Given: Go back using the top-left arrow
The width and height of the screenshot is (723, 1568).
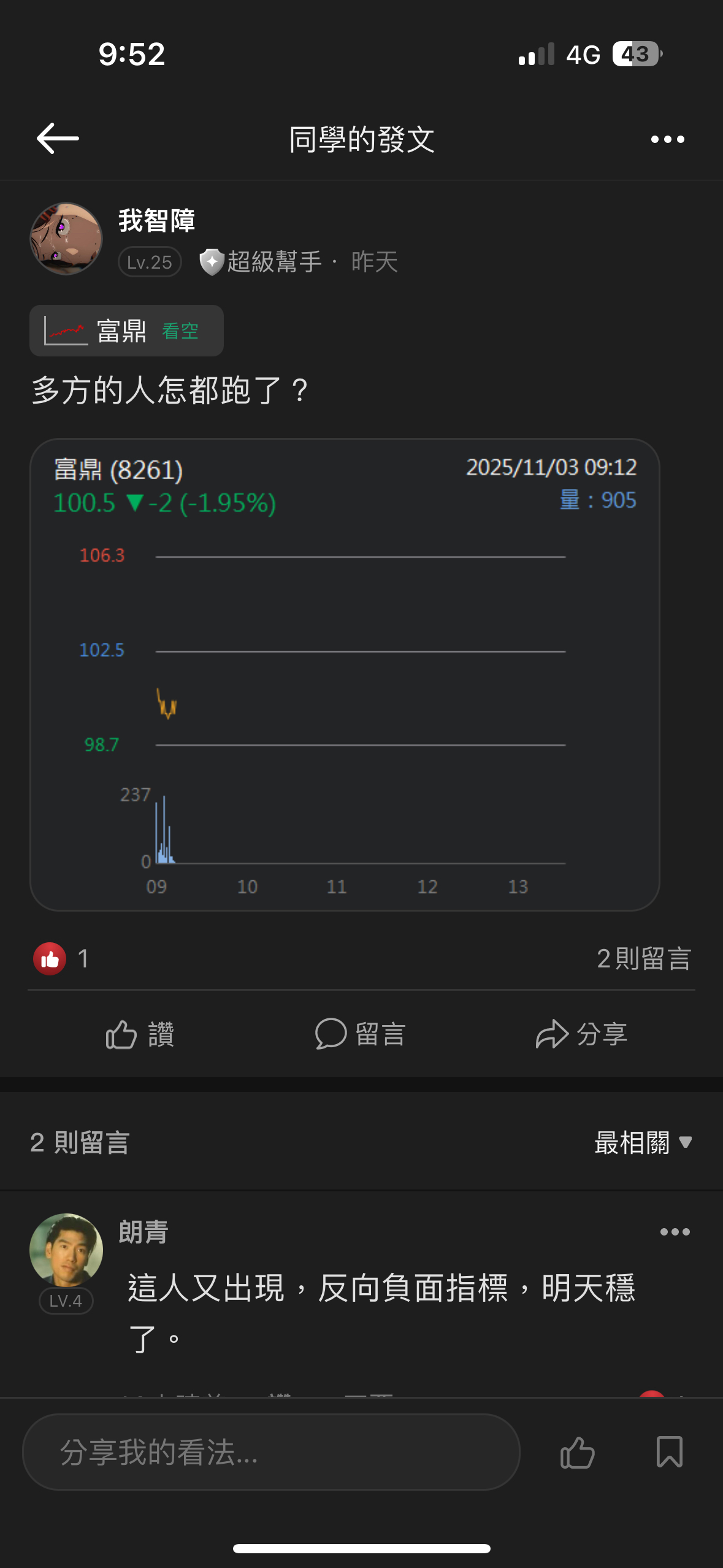Looking at the screenshot, I should (58, 139).
